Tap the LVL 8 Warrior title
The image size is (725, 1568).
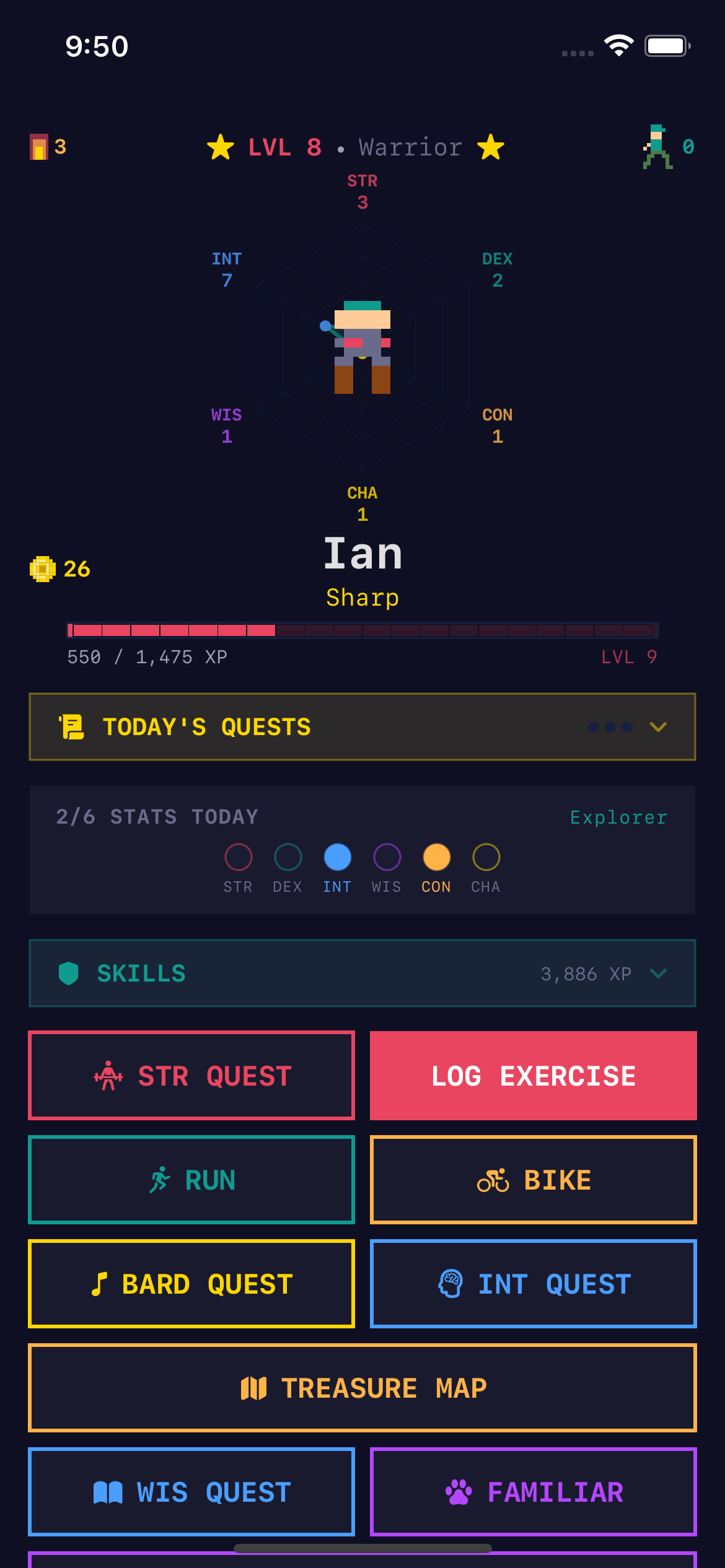click(x=354, y=147)
